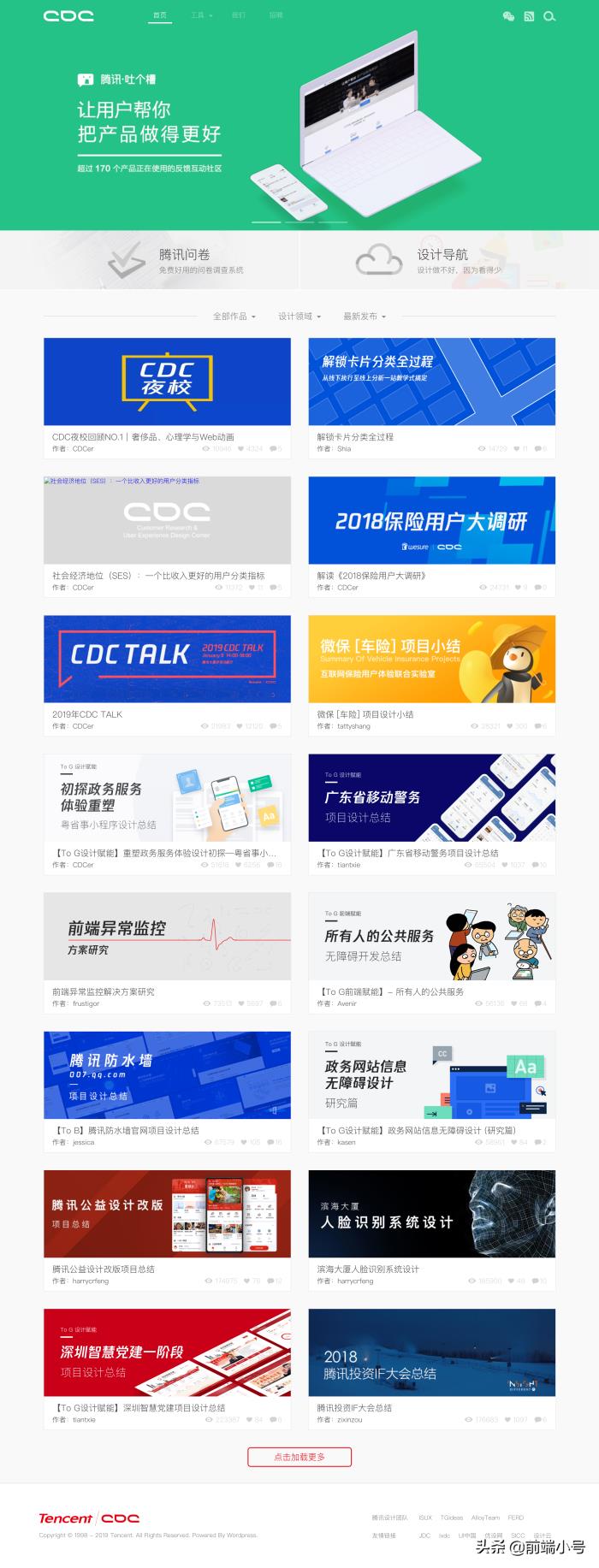Open the 2019年CDC TALK card
599x1568 pixels.
(167, 659)
